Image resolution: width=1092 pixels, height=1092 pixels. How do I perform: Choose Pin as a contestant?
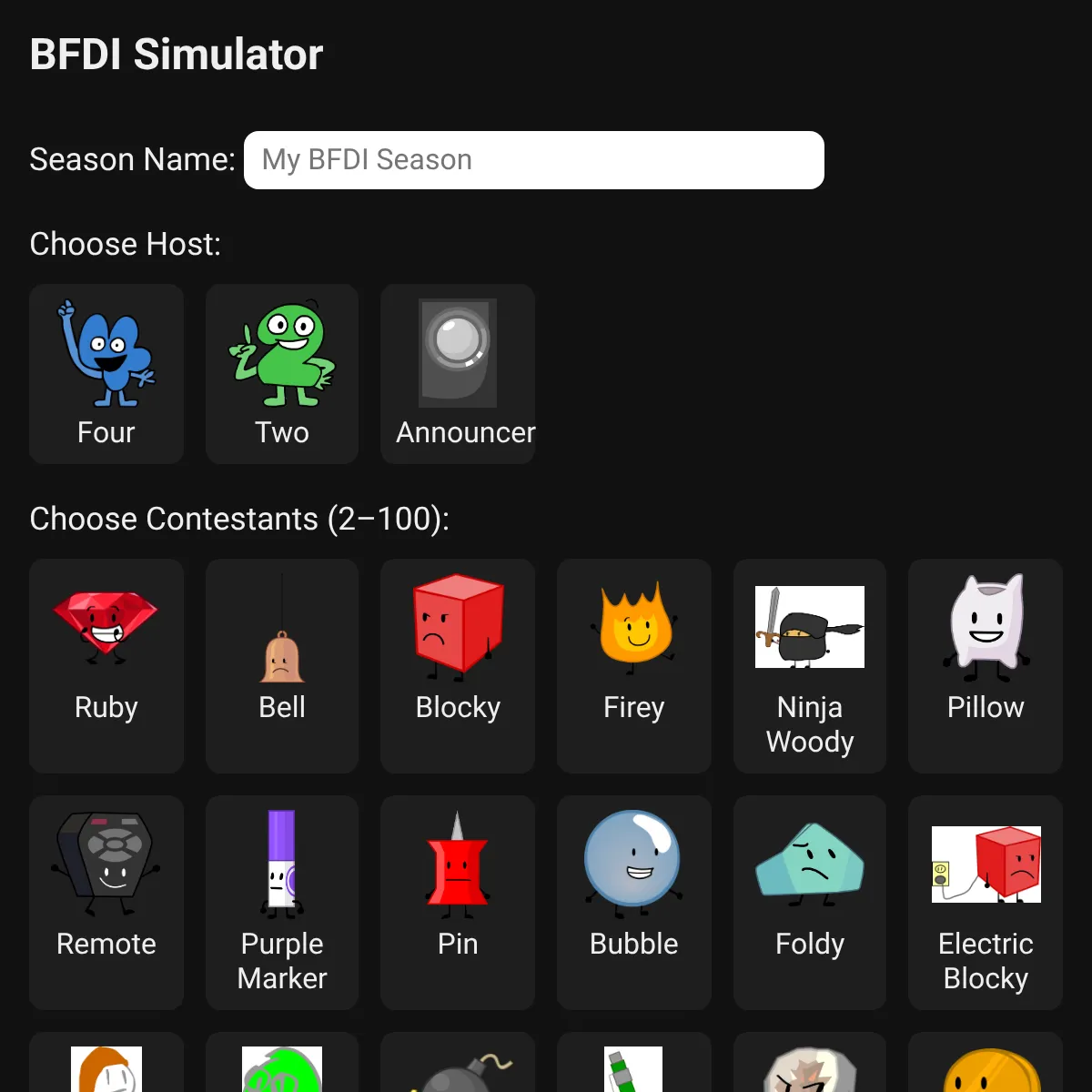click(x=458, y=902)
